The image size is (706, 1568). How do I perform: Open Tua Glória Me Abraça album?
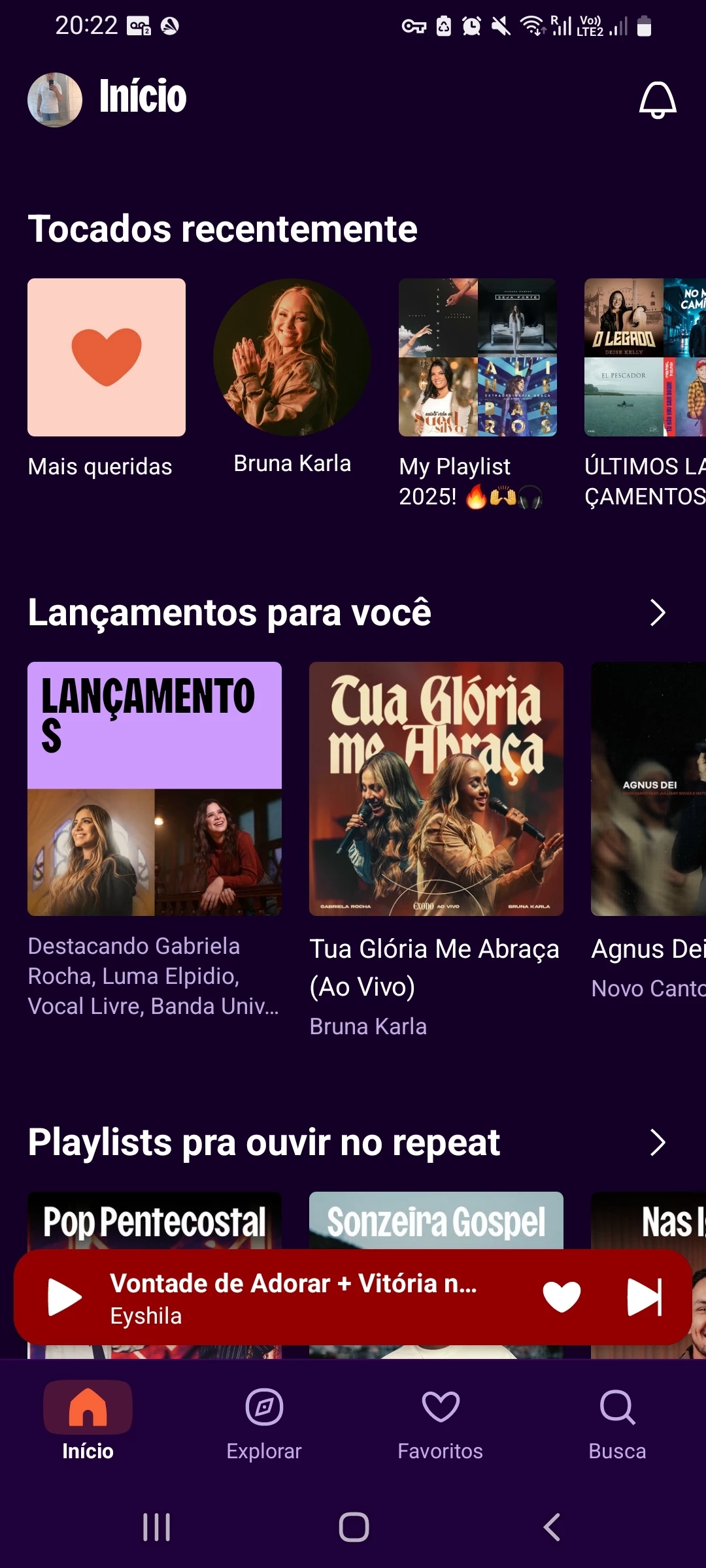[x=436, y=789]
